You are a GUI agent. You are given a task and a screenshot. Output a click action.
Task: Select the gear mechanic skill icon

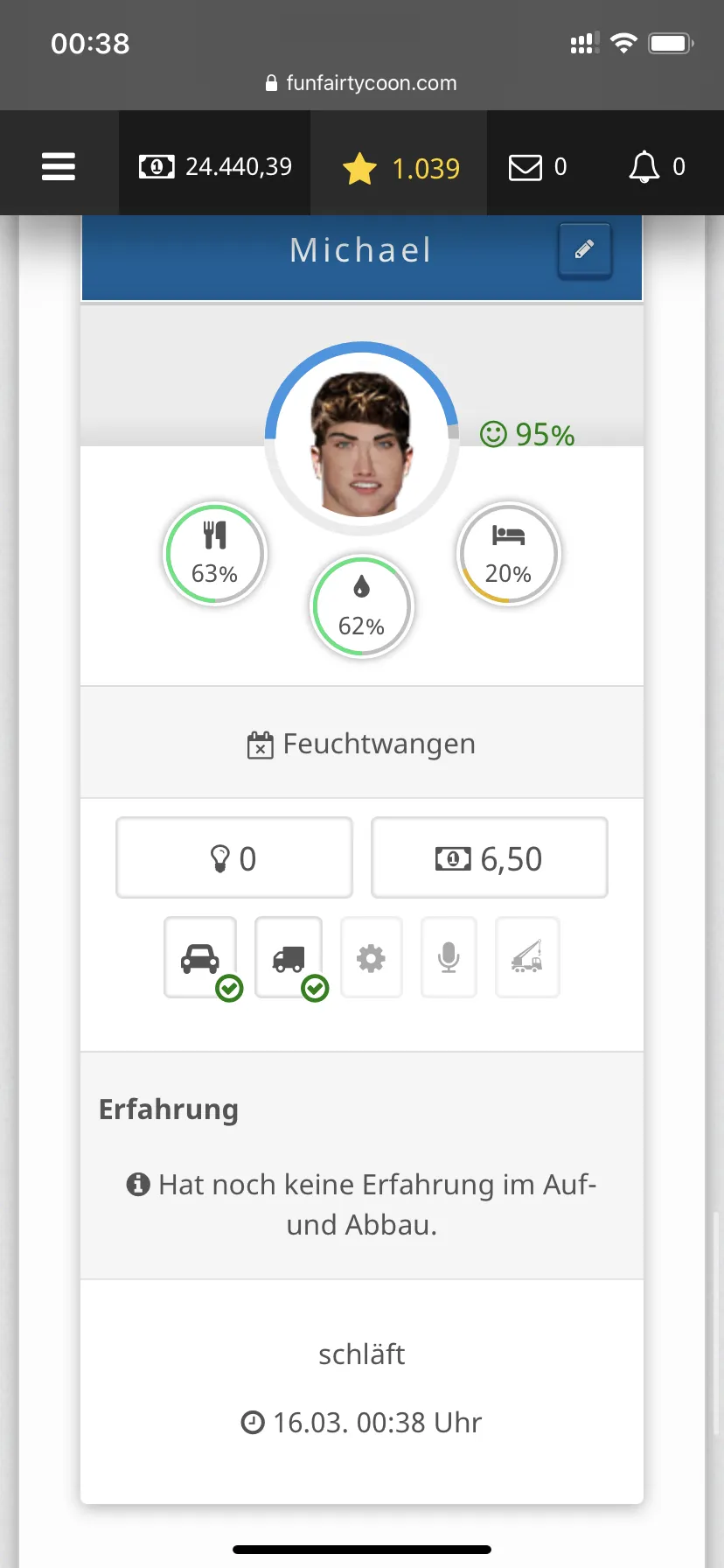point(371,957)
